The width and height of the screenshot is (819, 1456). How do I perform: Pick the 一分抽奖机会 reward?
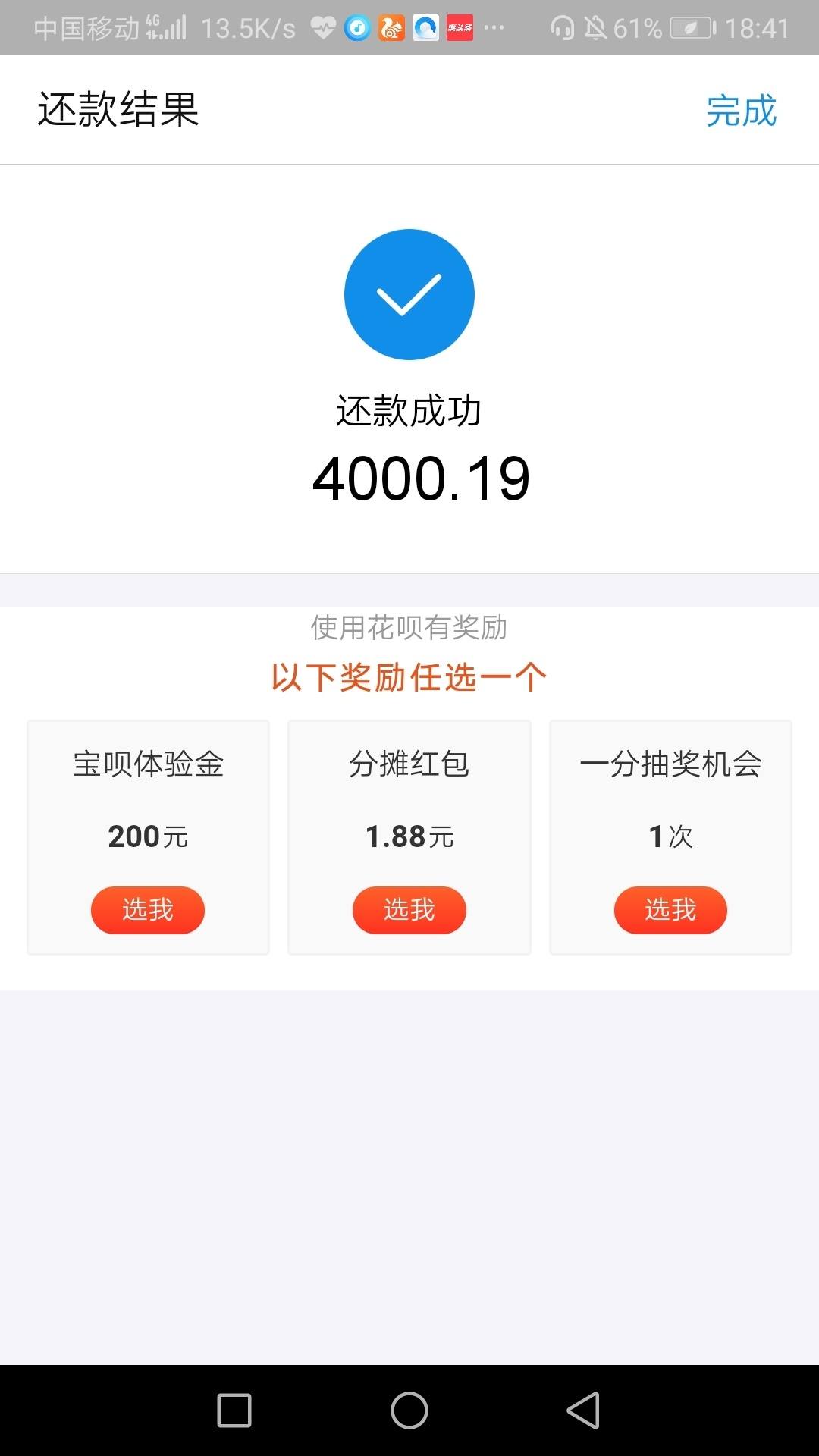(x=670, y=909)
